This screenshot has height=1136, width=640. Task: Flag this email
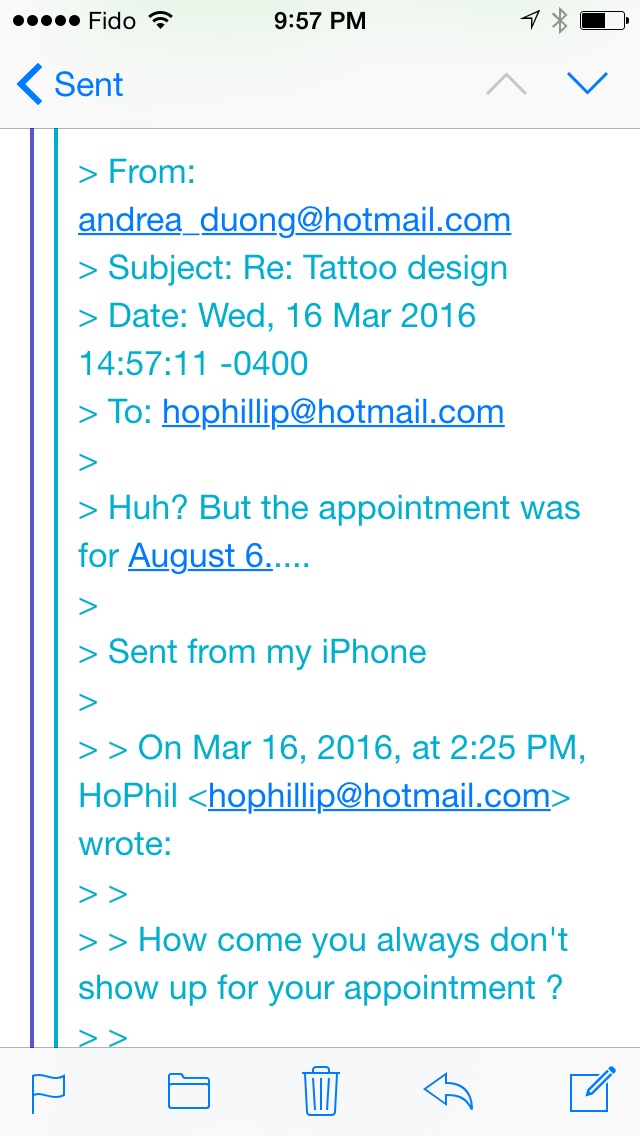pyautogui.click(x=48, y=1091)
